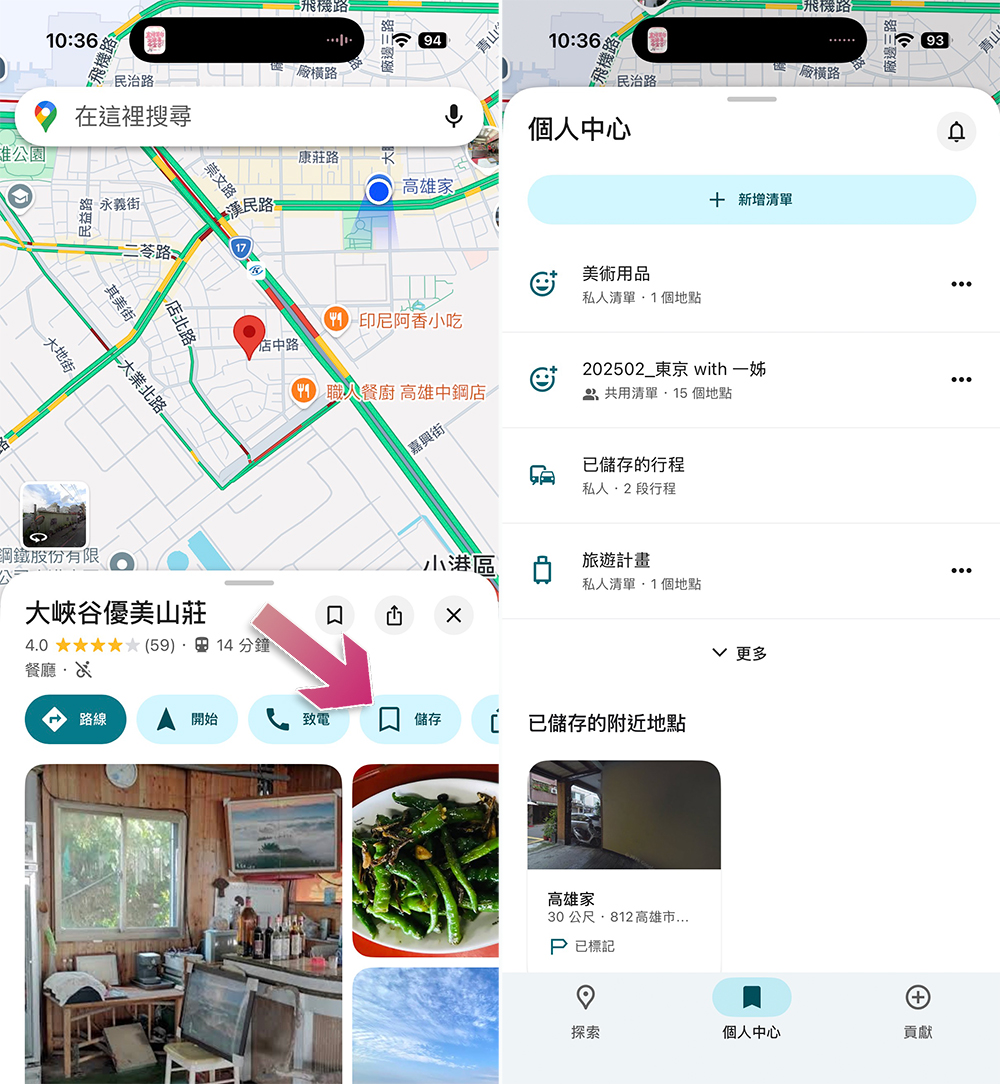Tap the bookmark icon beside the place name
The image size is (1000, 1084).
335,616
